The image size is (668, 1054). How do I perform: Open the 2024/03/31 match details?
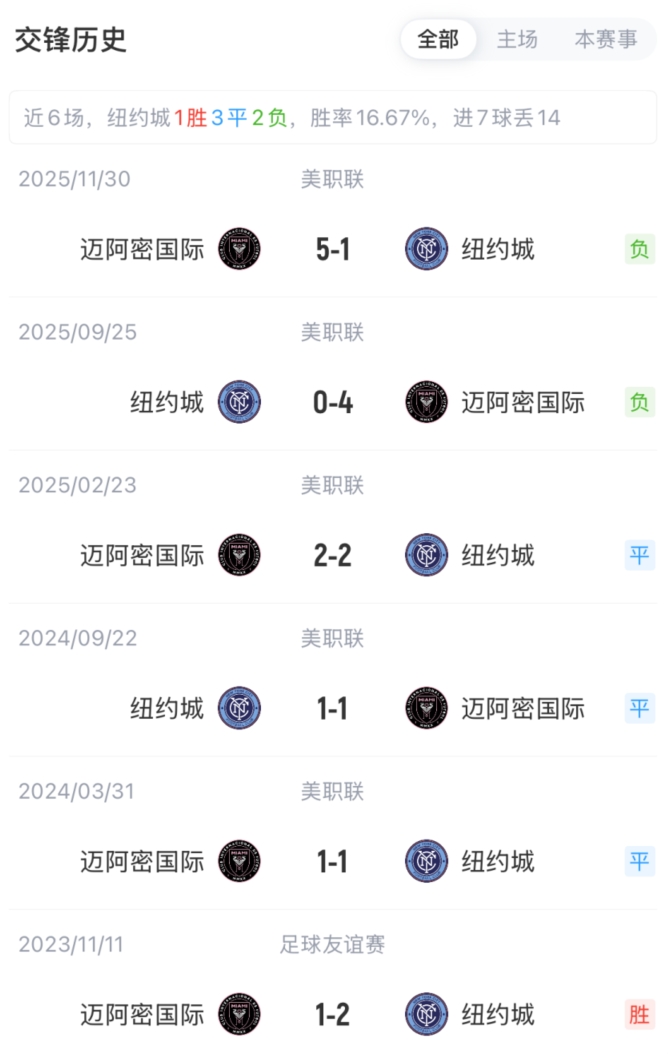coord(333,861)
